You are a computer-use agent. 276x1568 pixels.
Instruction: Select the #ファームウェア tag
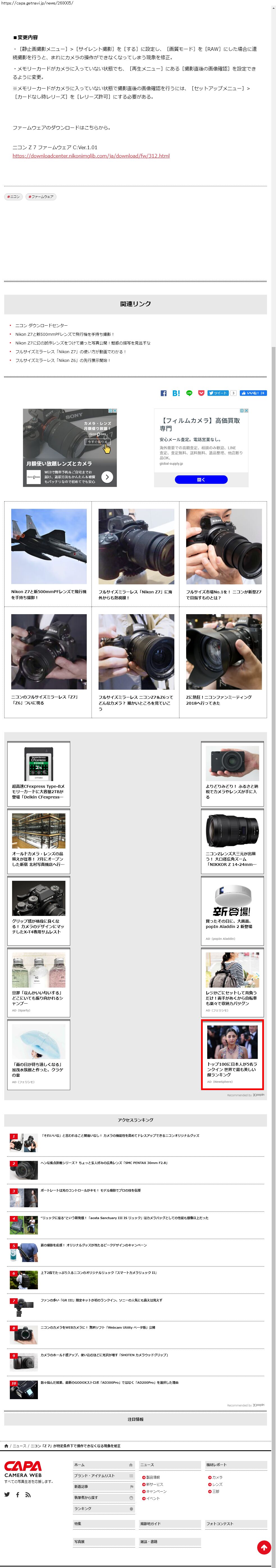pyautogui.click(x=40, y=197)
